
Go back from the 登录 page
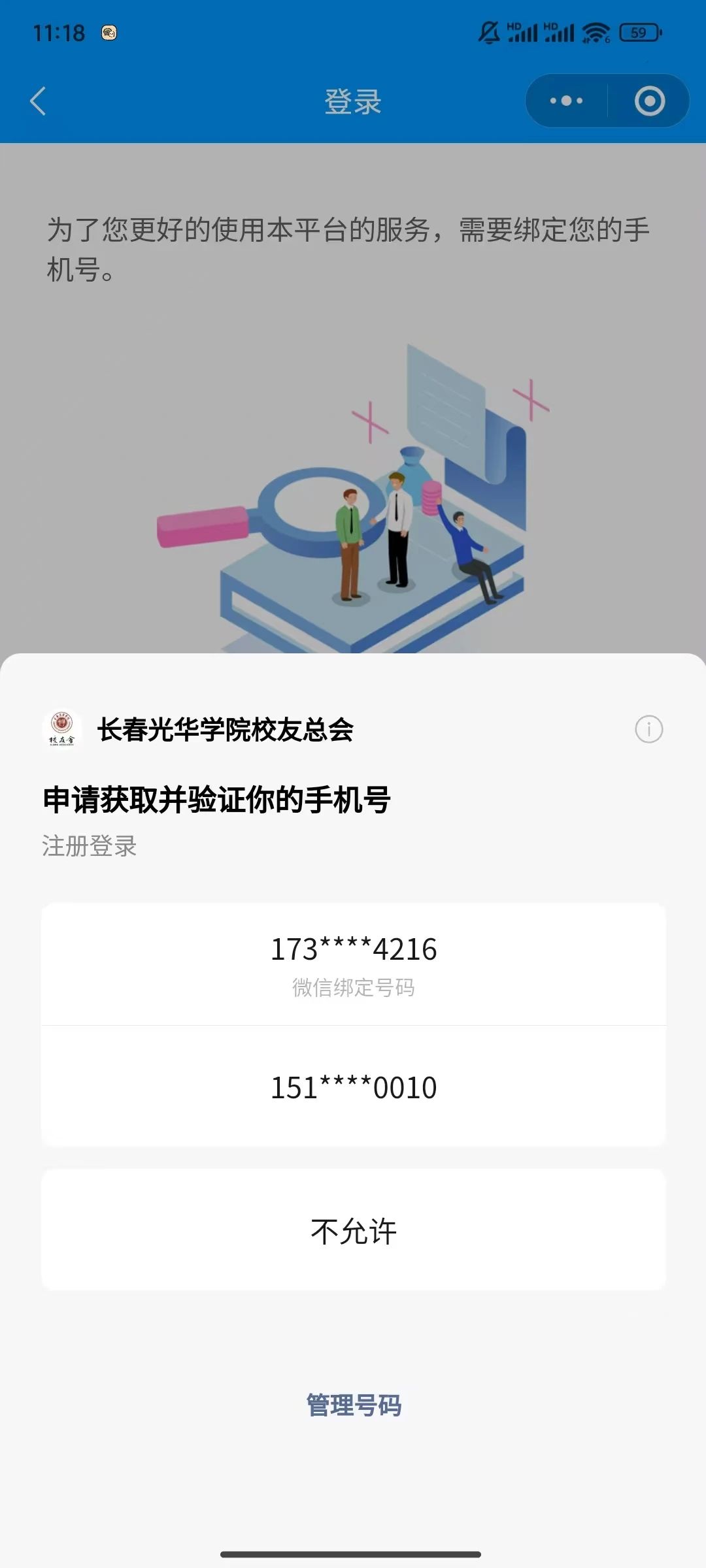click(x=39, y=101)
